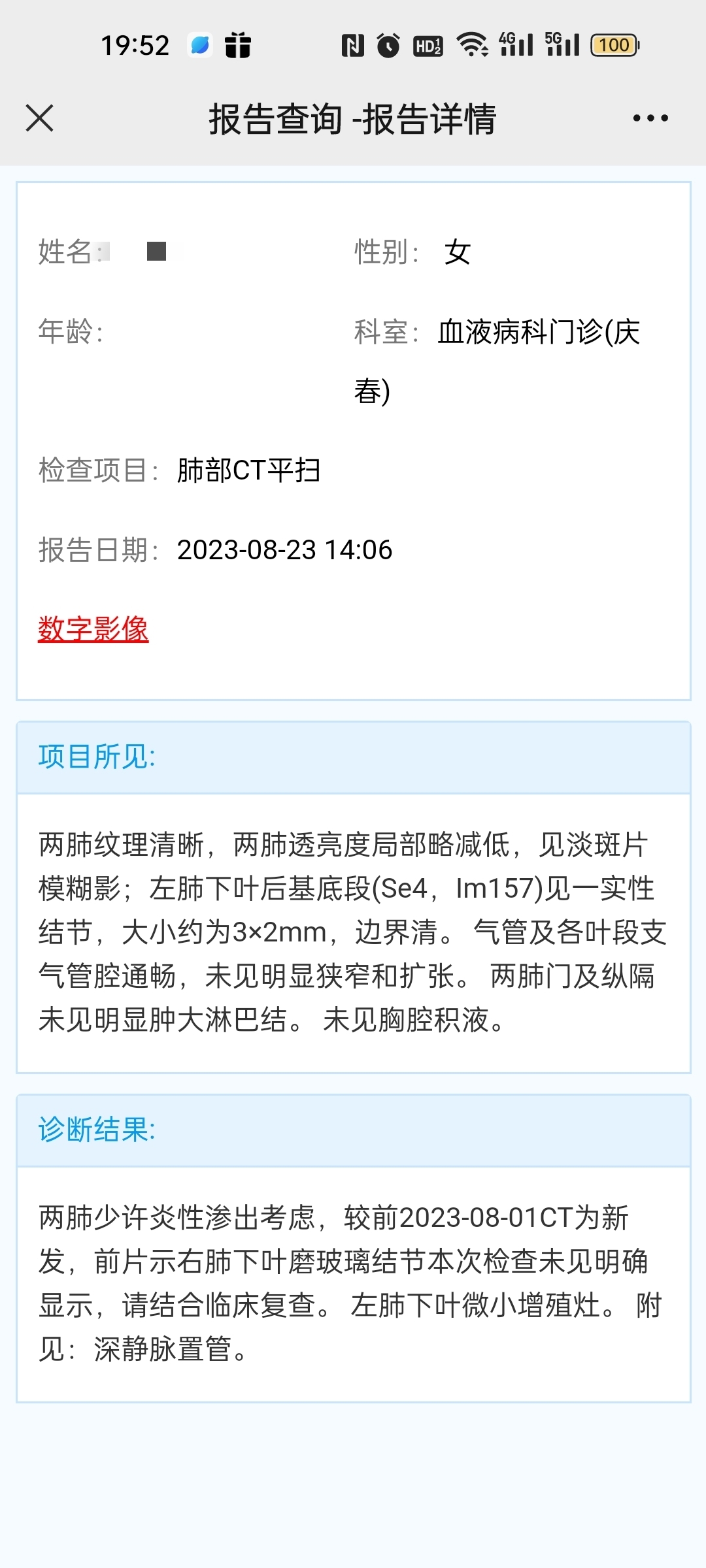Close the report details page
This screenshot has height=1568, width=706.
point(40,118)
